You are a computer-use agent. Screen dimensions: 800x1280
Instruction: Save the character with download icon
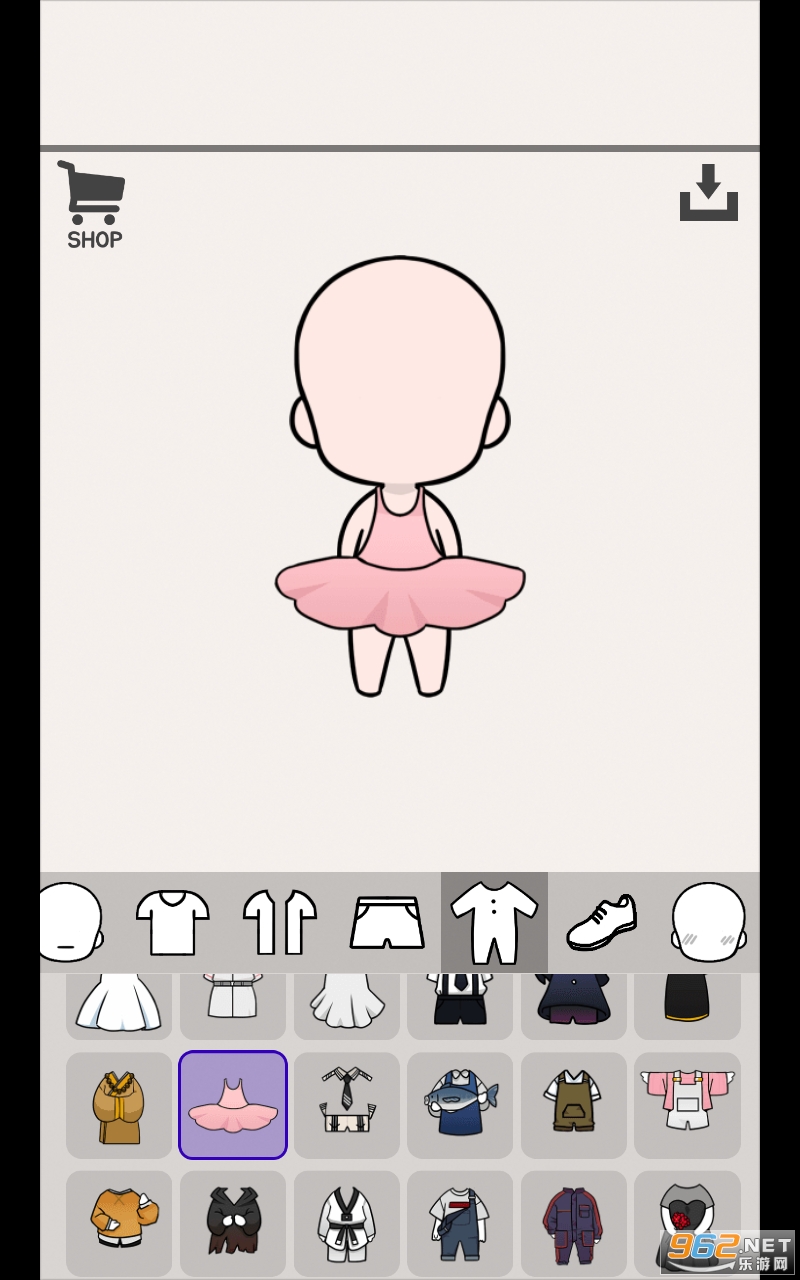[x=708, y=193]
